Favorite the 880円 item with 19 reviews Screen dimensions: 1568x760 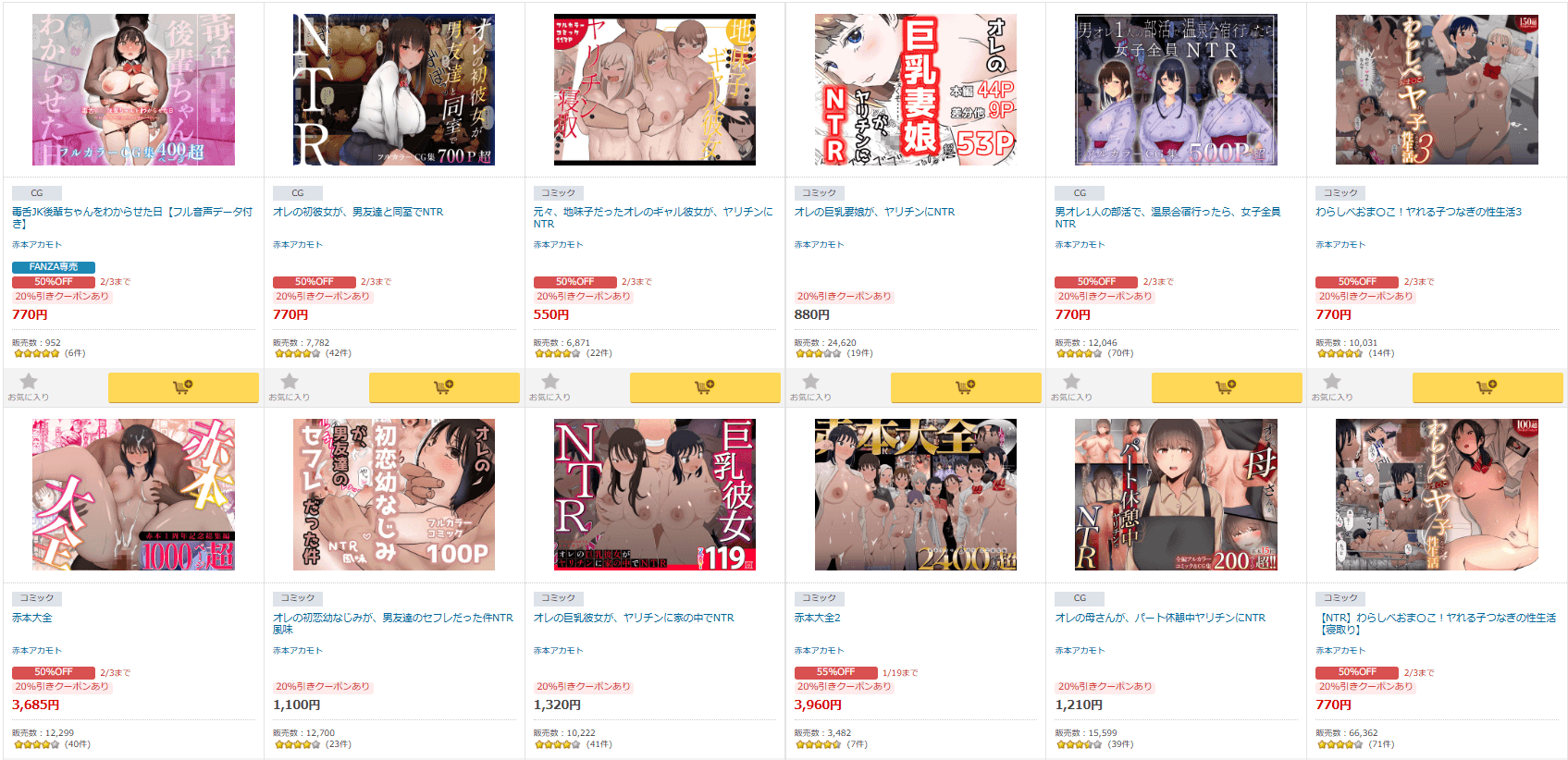coord(810,386)
